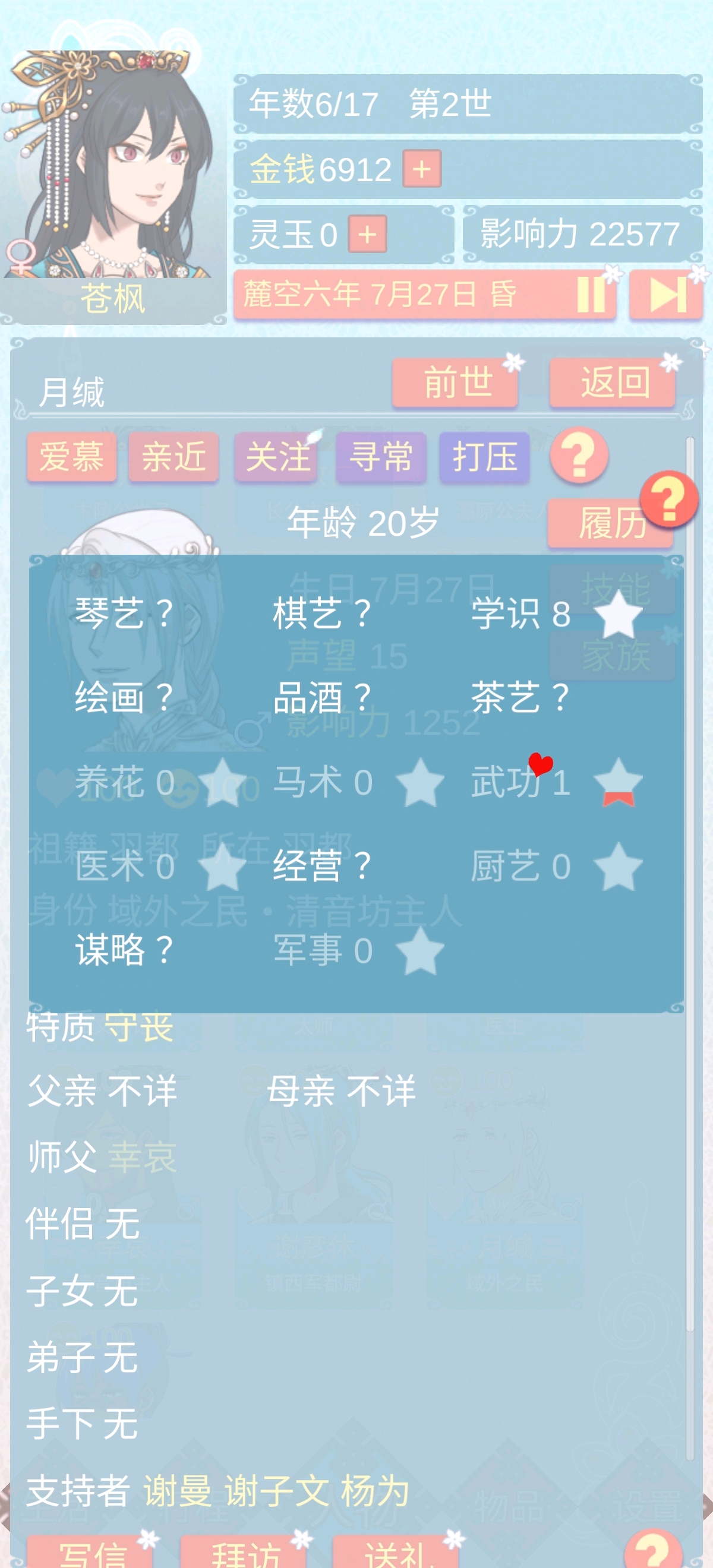This screenshot has width=713, height=1568.
Task: Select the 亲近 attitude
Action: point(173,457)
